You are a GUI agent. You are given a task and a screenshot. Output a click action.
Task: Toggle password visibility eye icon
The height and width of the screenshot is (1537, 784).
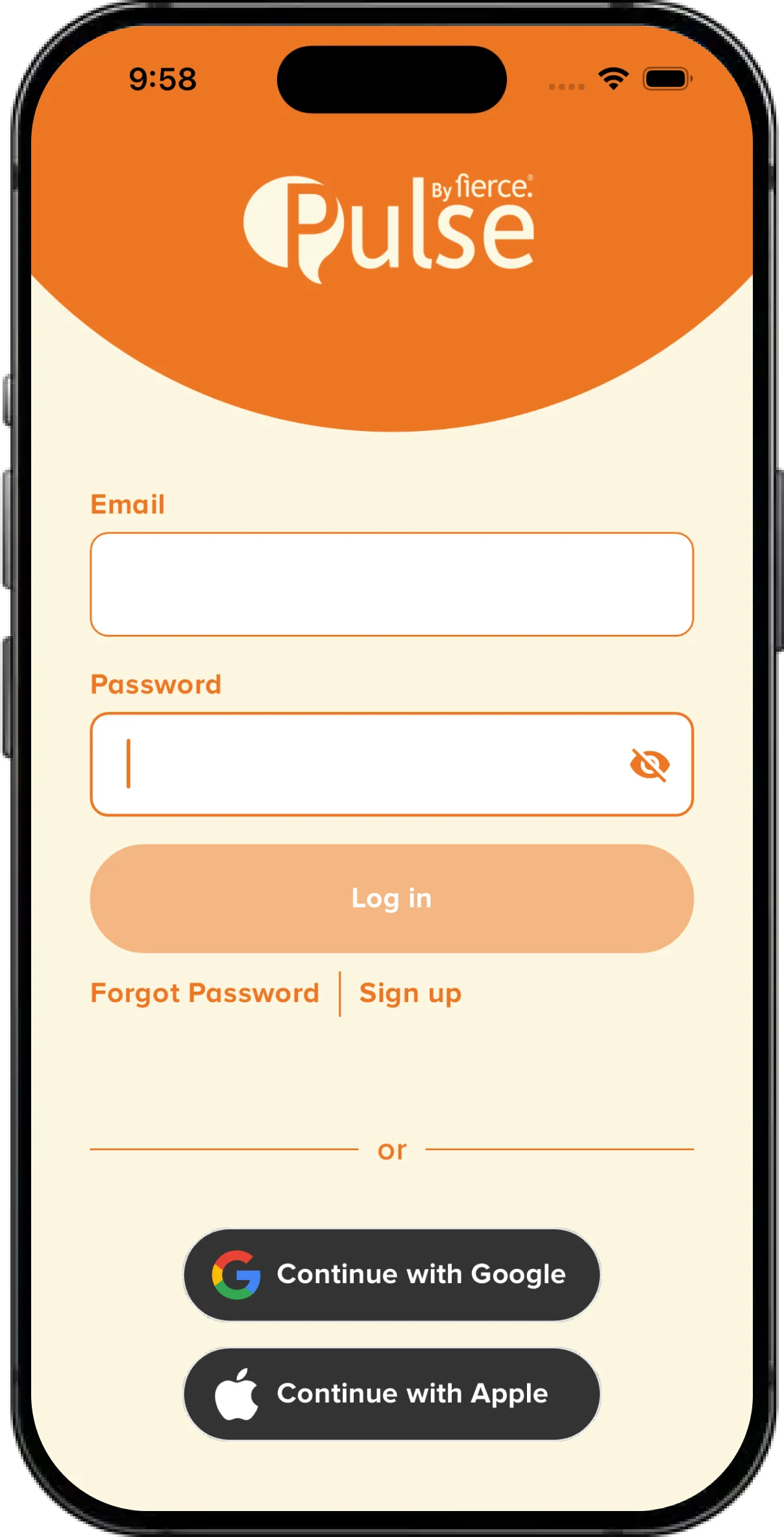(650, 765)
